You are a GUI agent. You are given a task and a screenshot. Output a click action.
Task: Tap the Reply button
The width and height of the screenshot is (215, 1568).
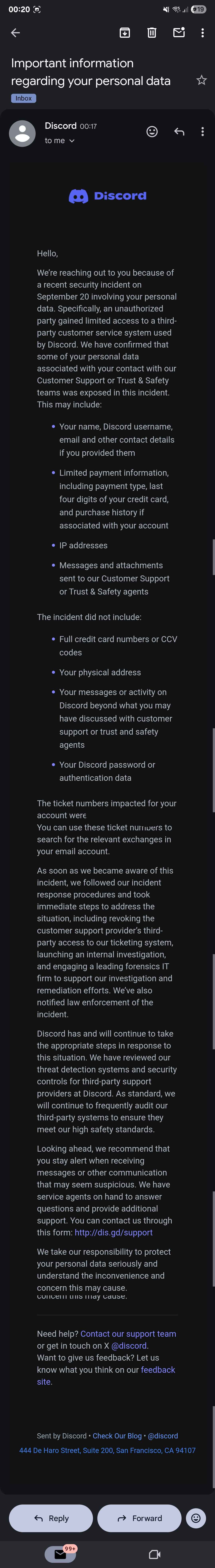coord(51,1518)
